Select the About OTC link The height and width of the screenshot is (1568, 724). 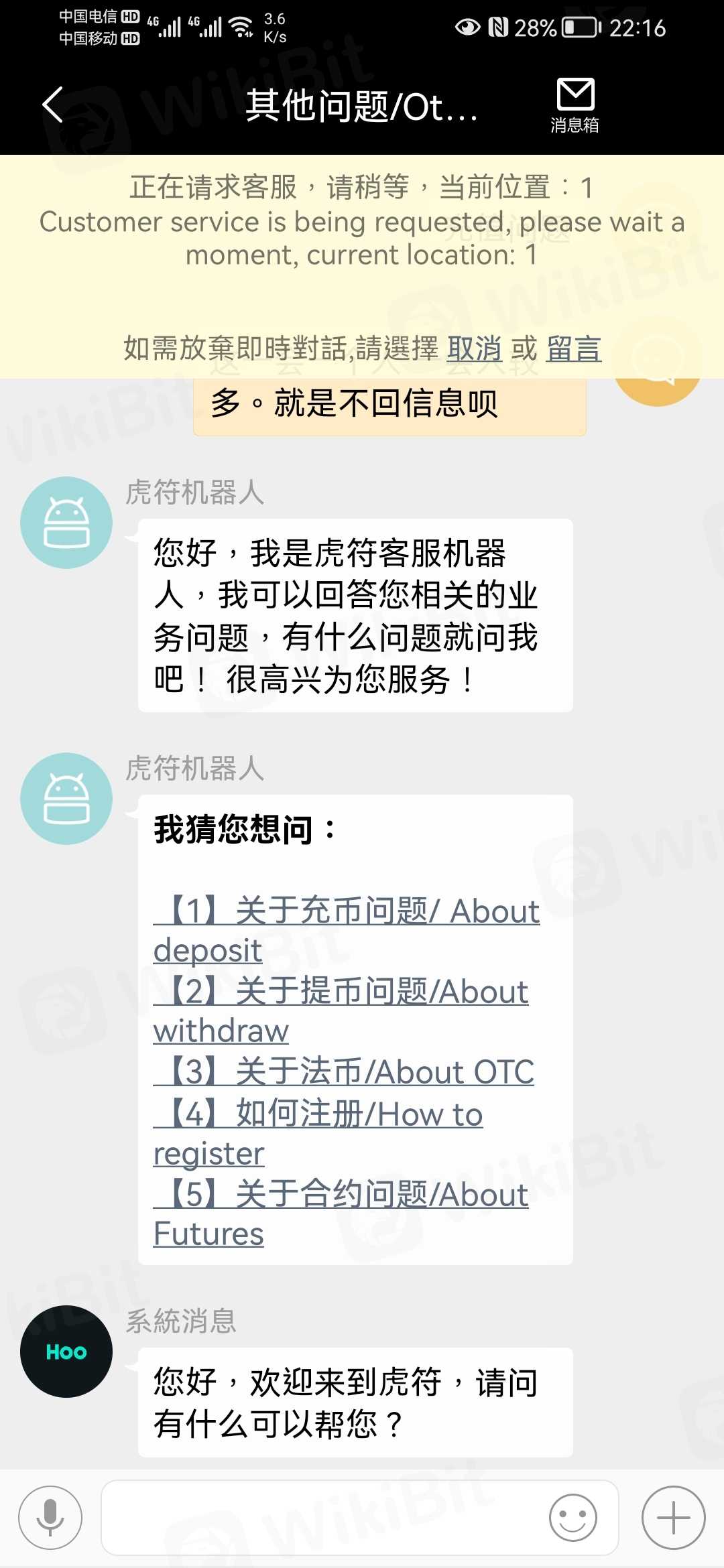click(344, 1071)
